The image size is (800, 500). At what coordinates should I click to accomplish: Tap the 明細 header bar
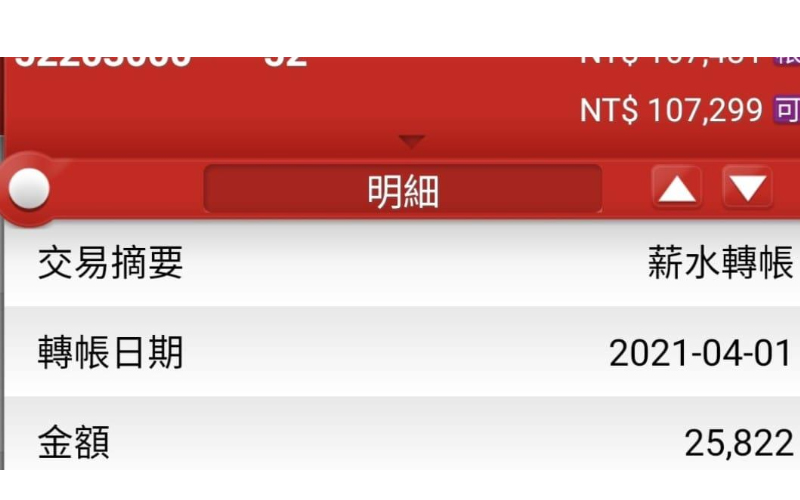tap(403, 190)
